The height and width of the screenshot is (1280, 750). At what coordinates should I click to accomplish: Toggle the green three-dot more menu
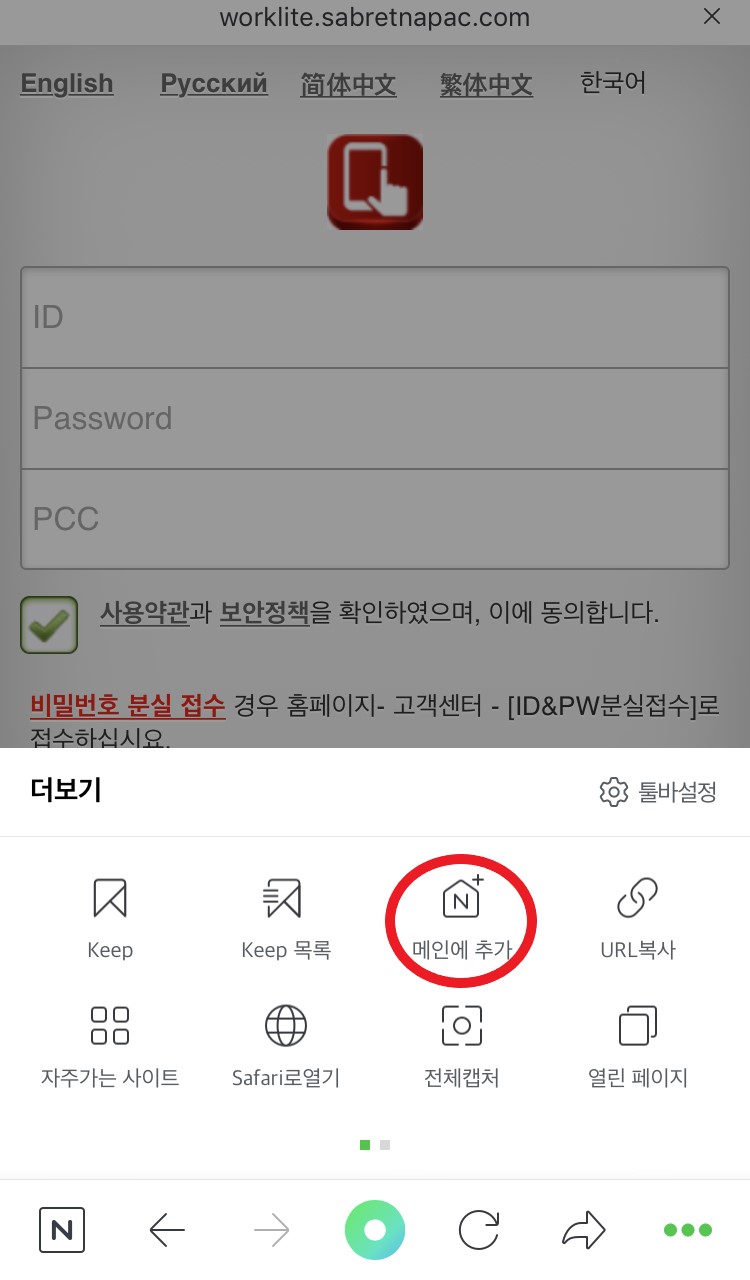click(688, 1230)
